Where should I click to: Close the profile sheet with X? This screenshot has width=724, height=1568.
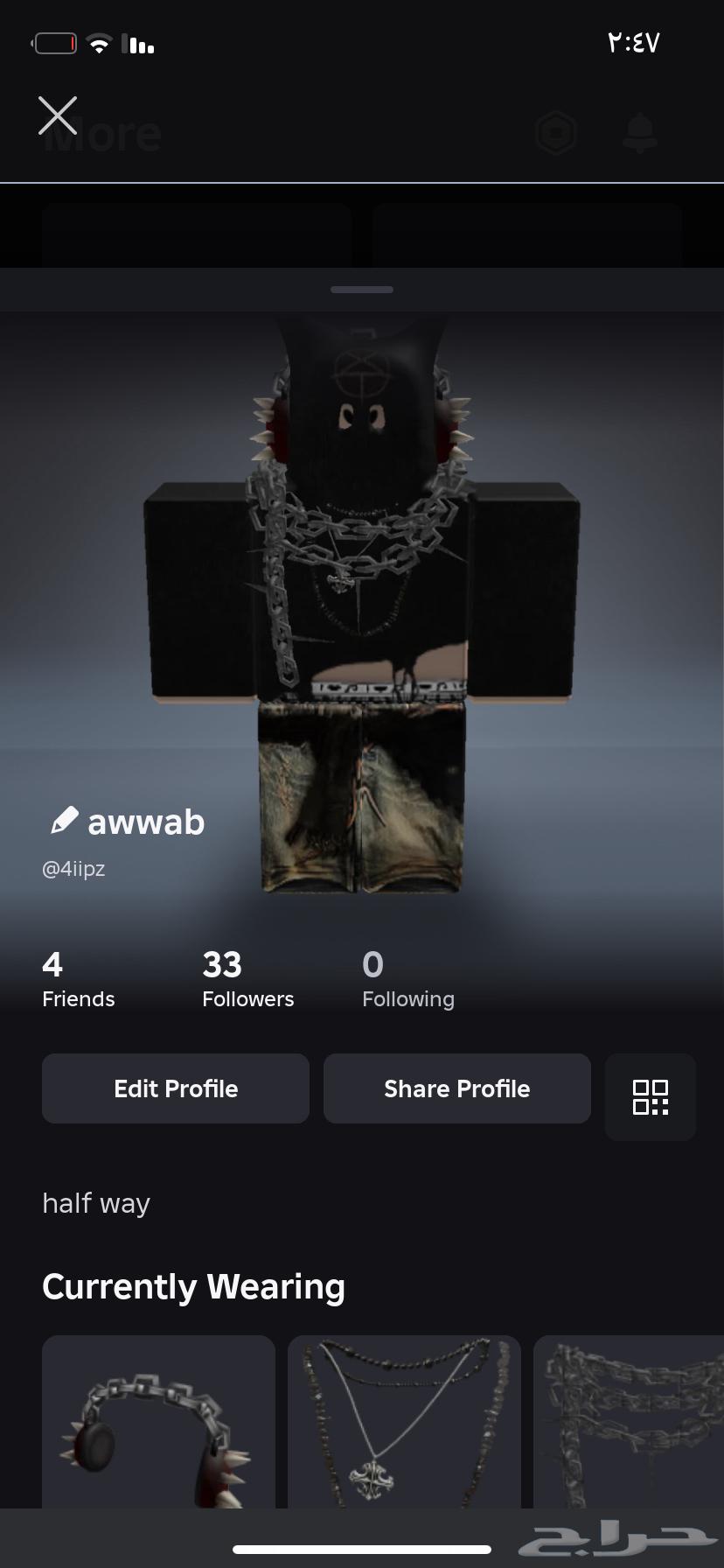[x=58, y=115]
